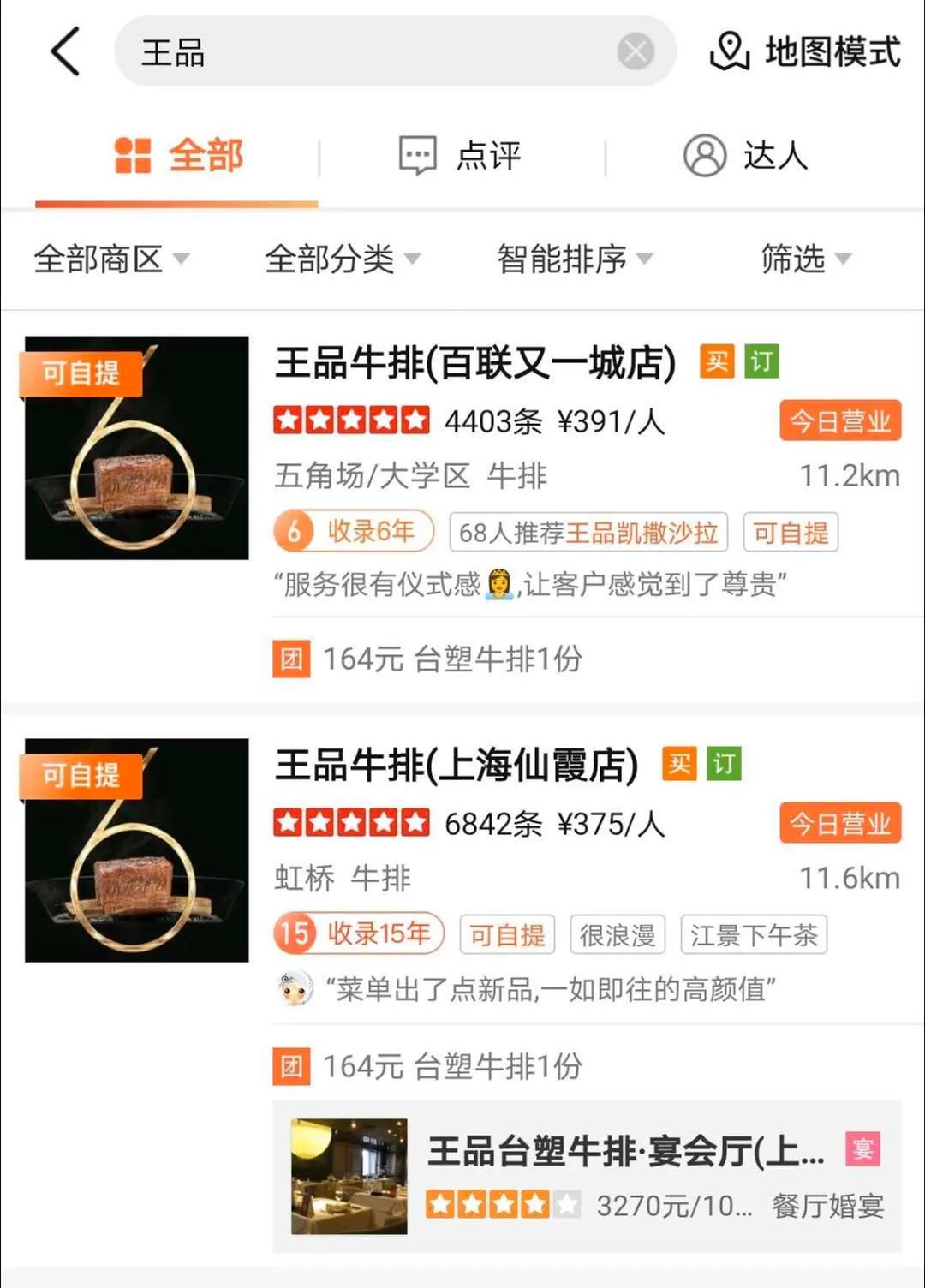The image size is (925, 1288).
Task: Open the 智能排序 sorting dropdown
Action: coord(574,259)
